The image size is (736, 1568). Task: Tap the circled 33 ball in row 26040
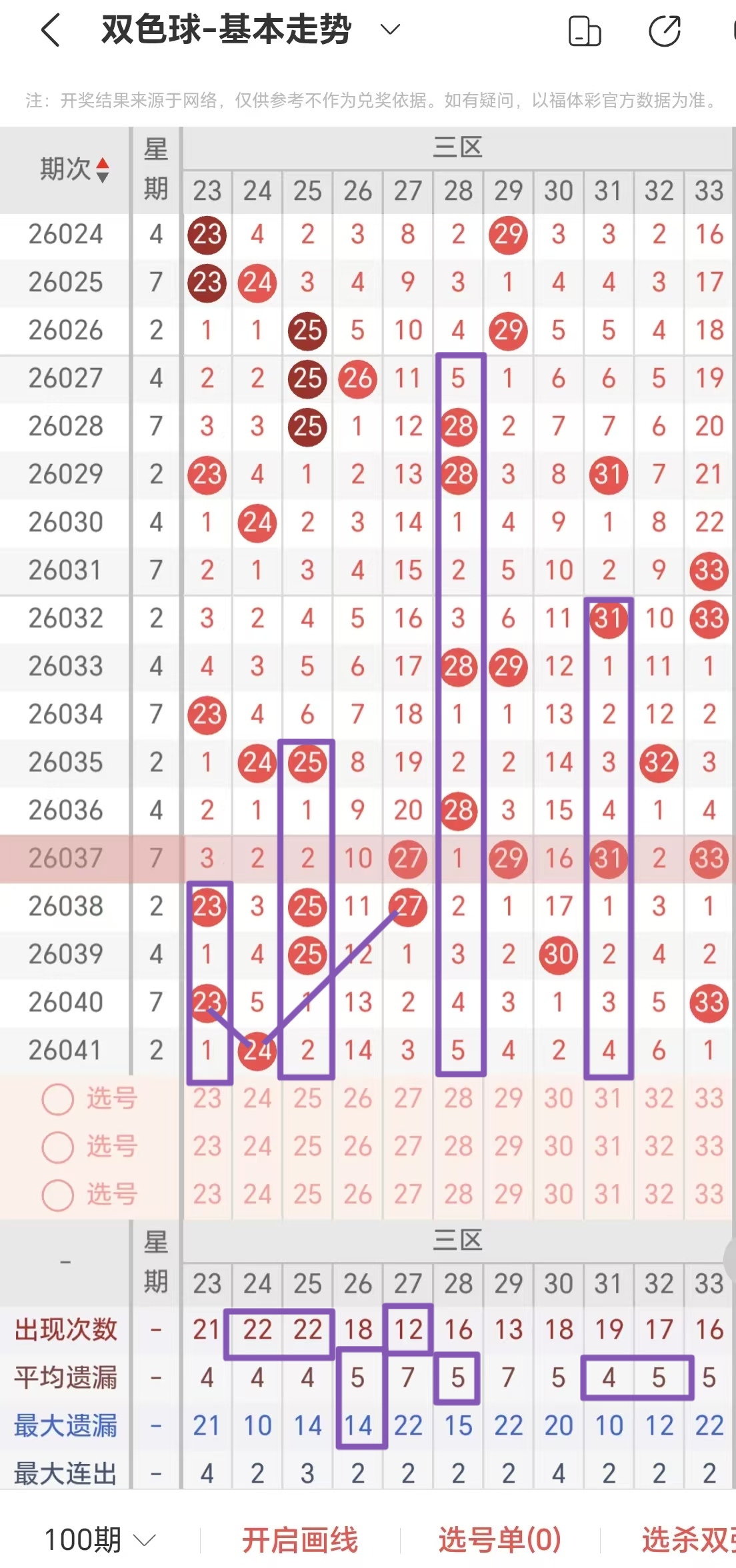pyautogui.click(x=709, y=1001)
